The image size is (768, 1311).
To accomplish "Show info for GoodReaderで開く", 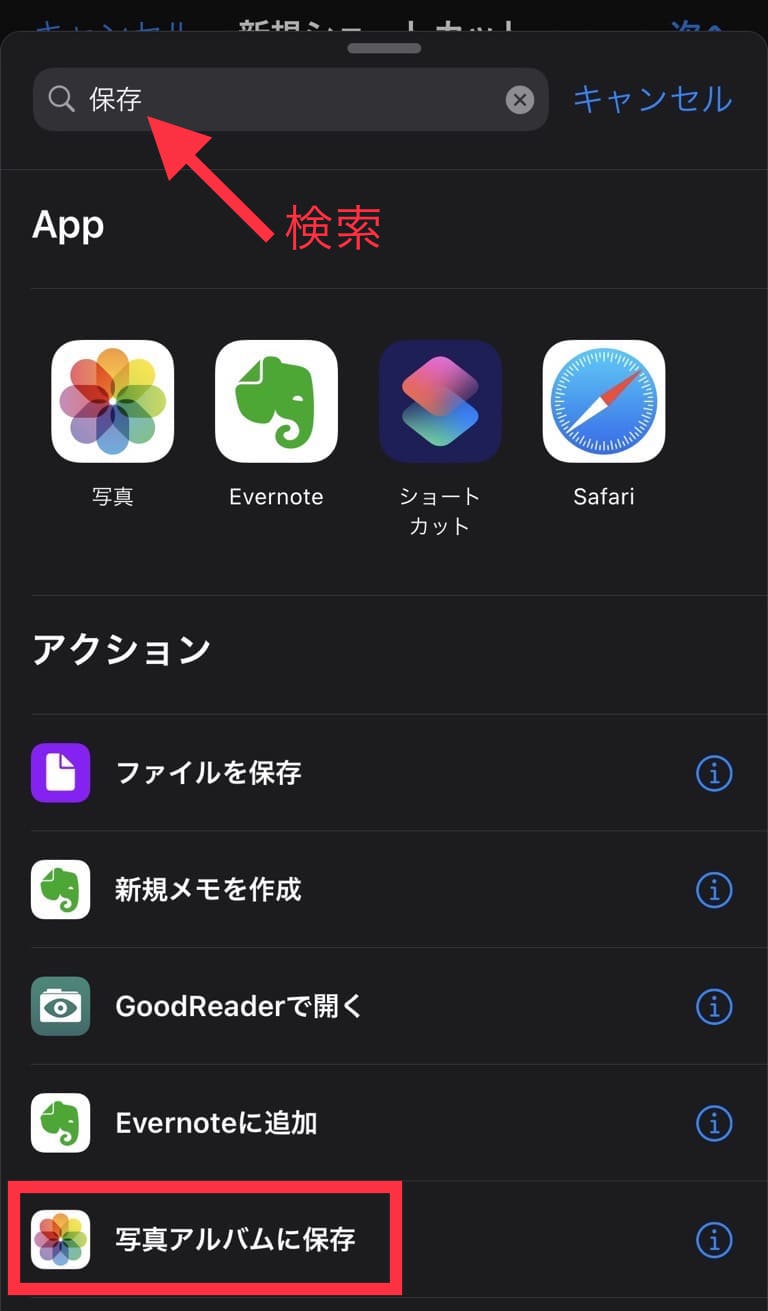I will click(714, 1006).
